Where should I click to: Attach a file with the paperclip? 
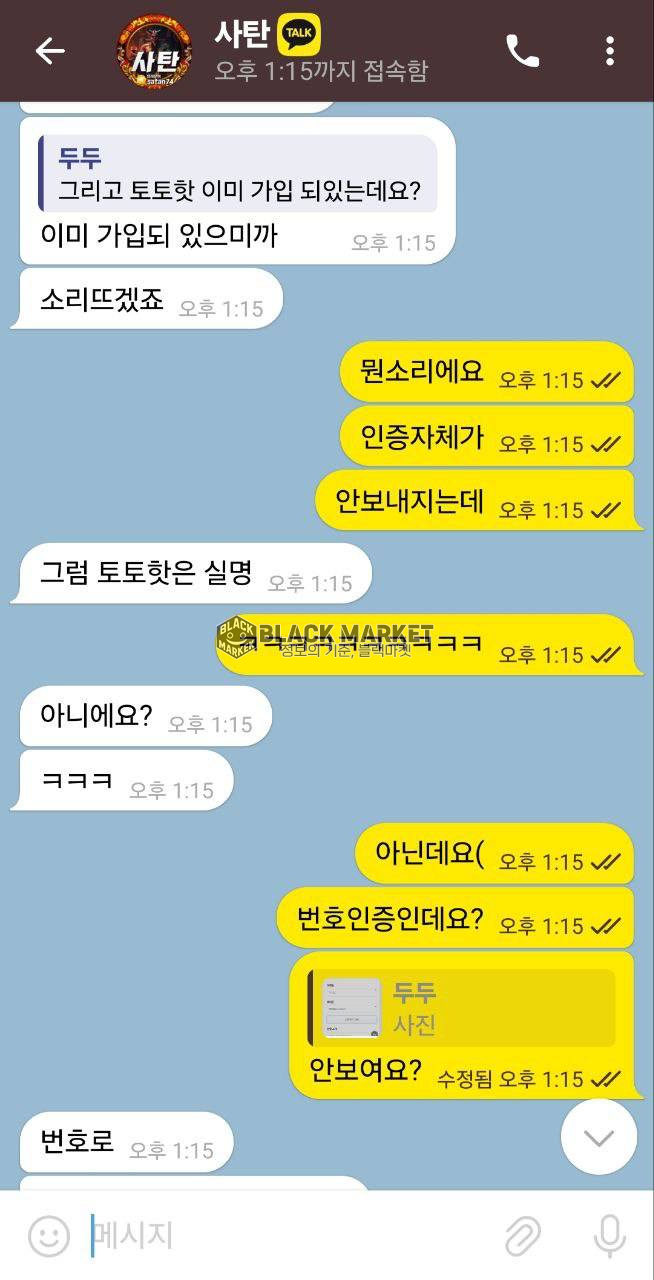coord(522,1236)
